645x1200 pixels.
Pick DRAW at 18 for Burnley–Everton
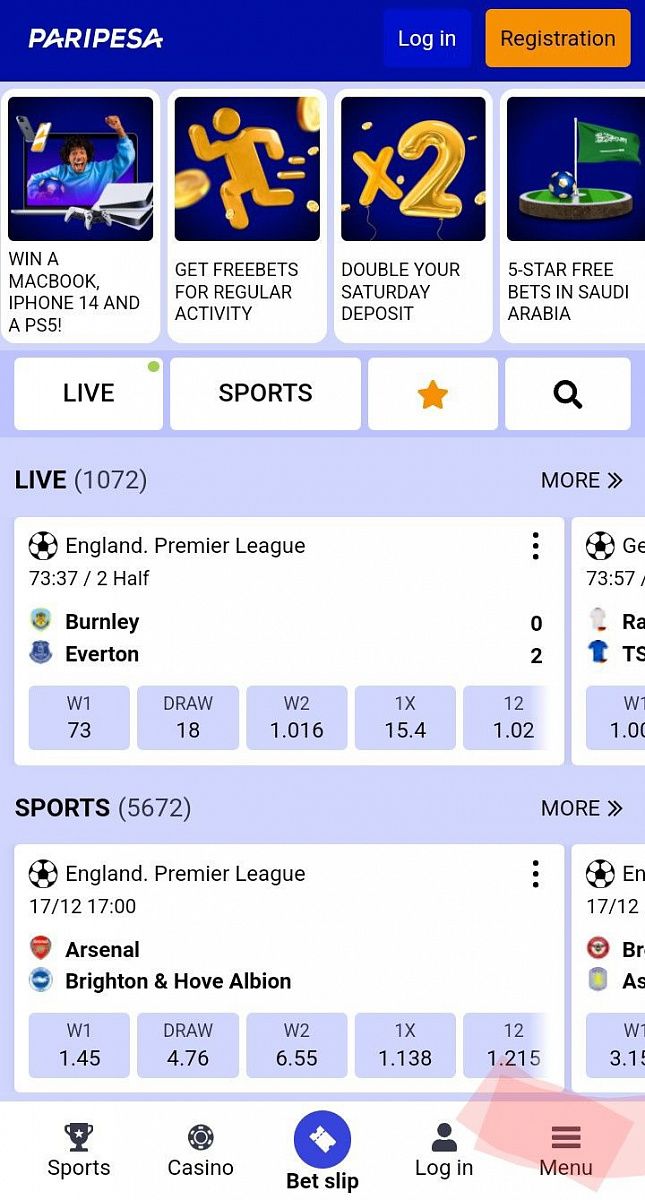[x=188, y=718]
